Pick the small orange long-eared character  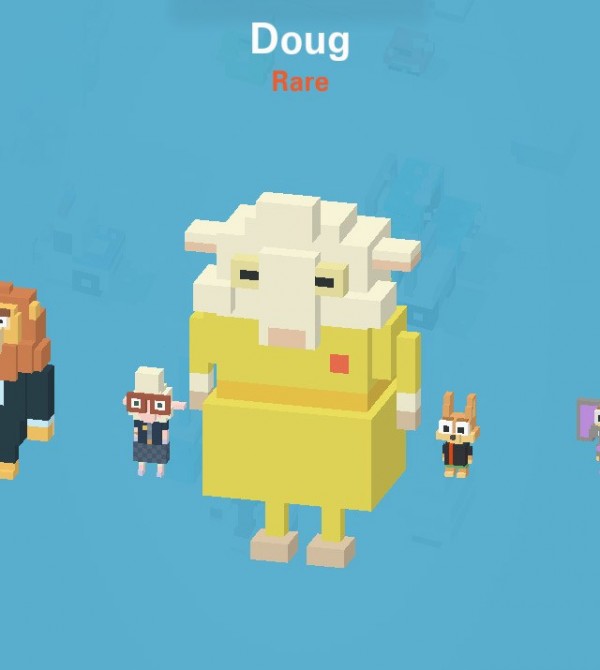click(x=457, y=436)
